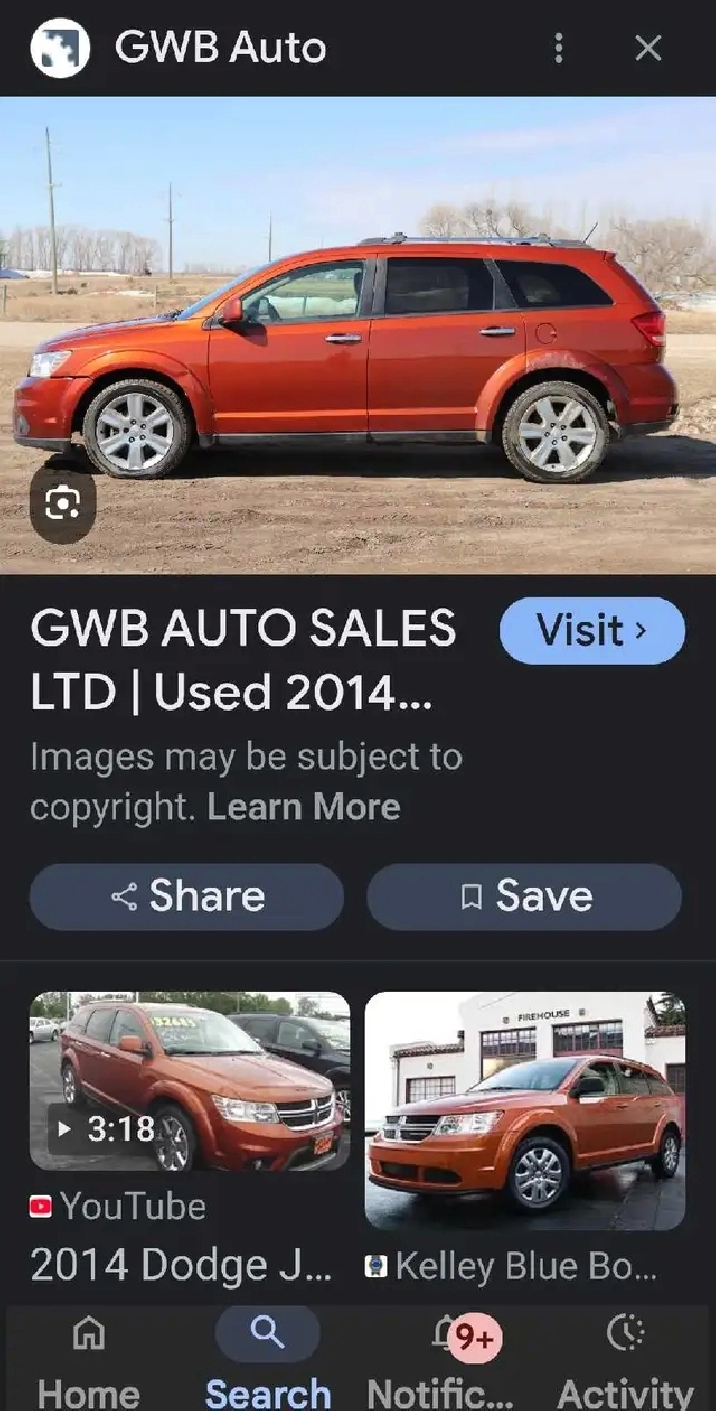Search this image with Lens
The width and height of the screenshot is (716, 1411).
[x=62, y=504]
